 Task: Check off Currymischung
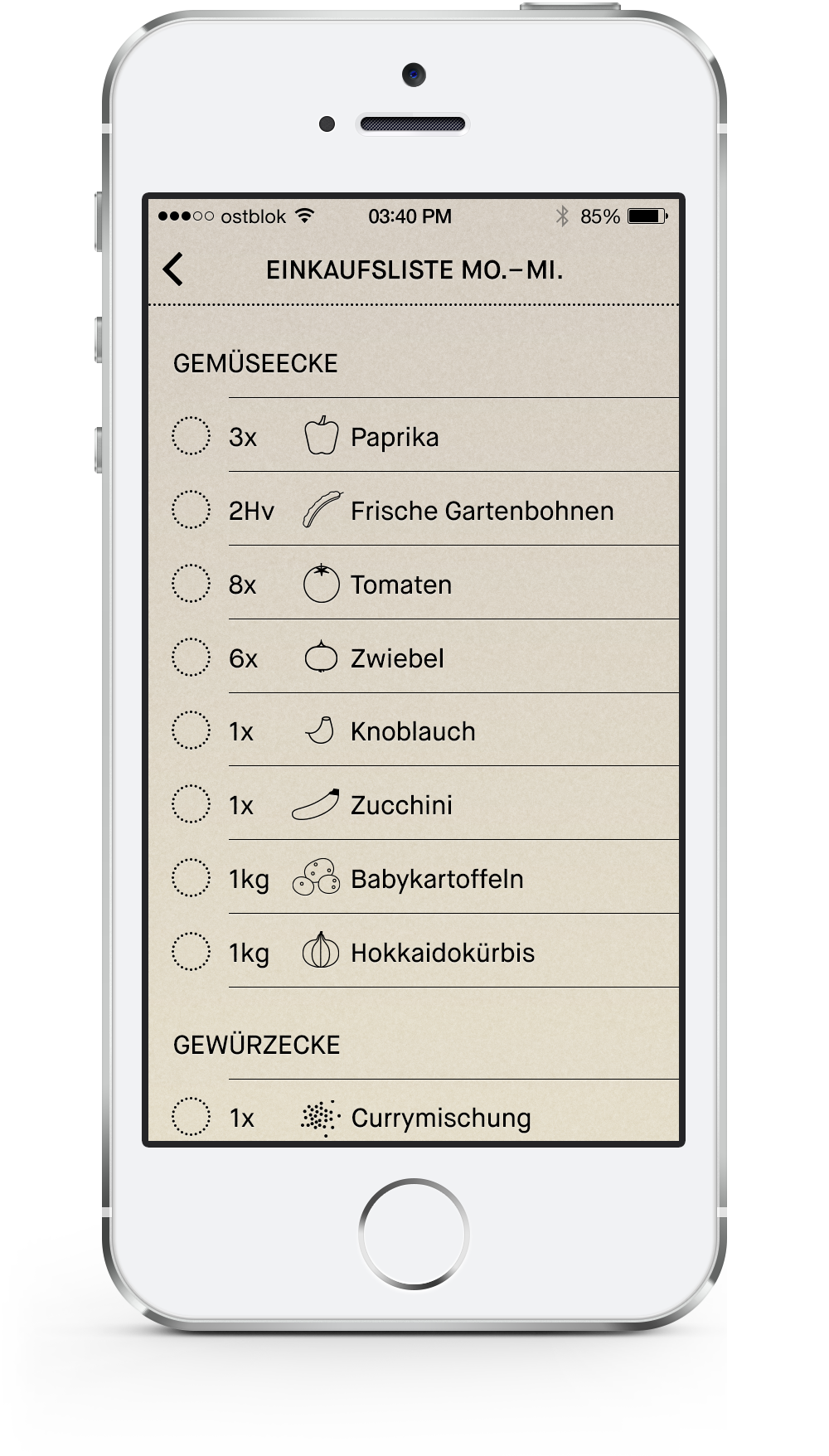(191, 1117)
